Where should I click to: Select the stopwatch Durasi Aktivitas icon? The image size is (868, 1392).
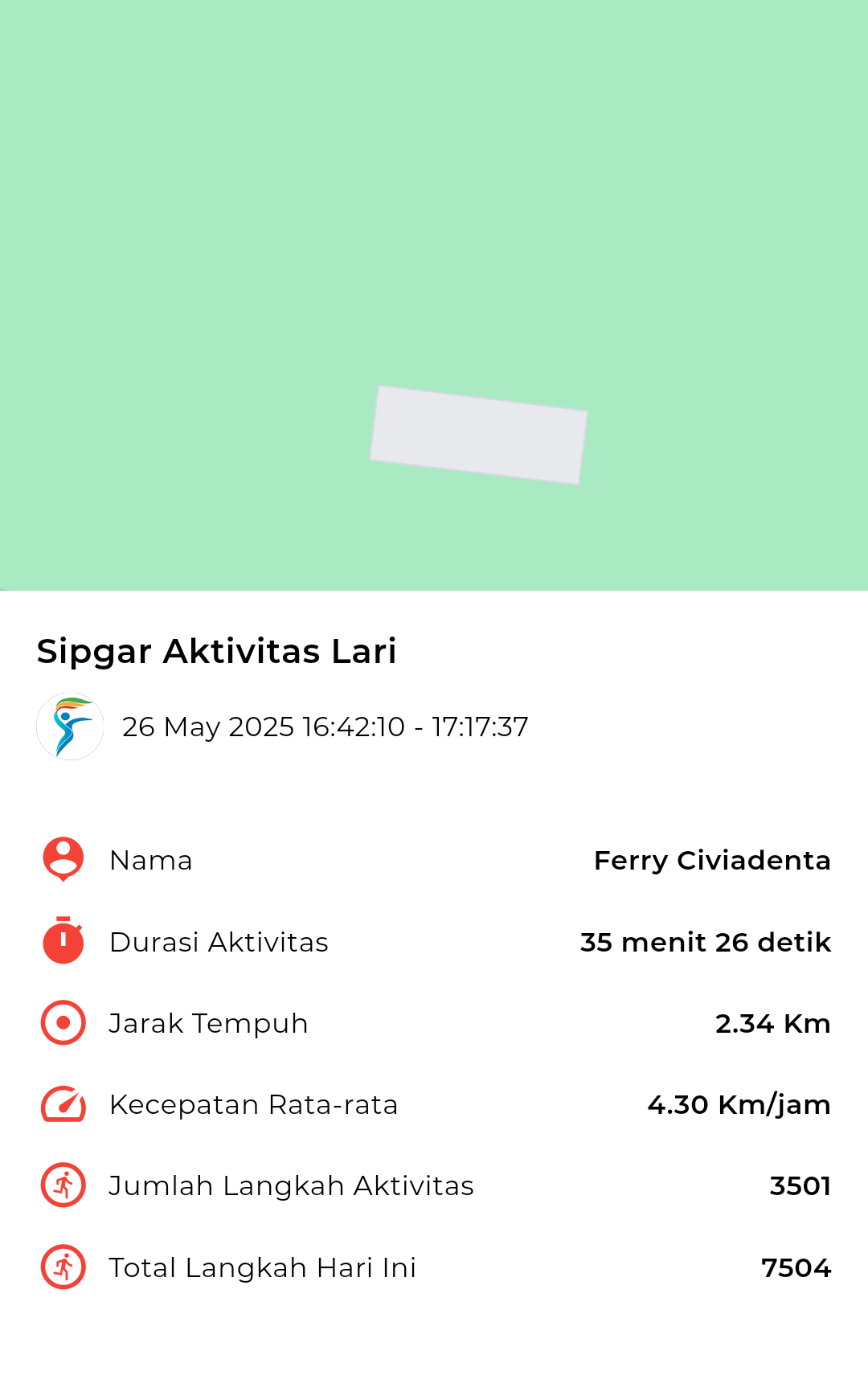(x=62, y=941)
